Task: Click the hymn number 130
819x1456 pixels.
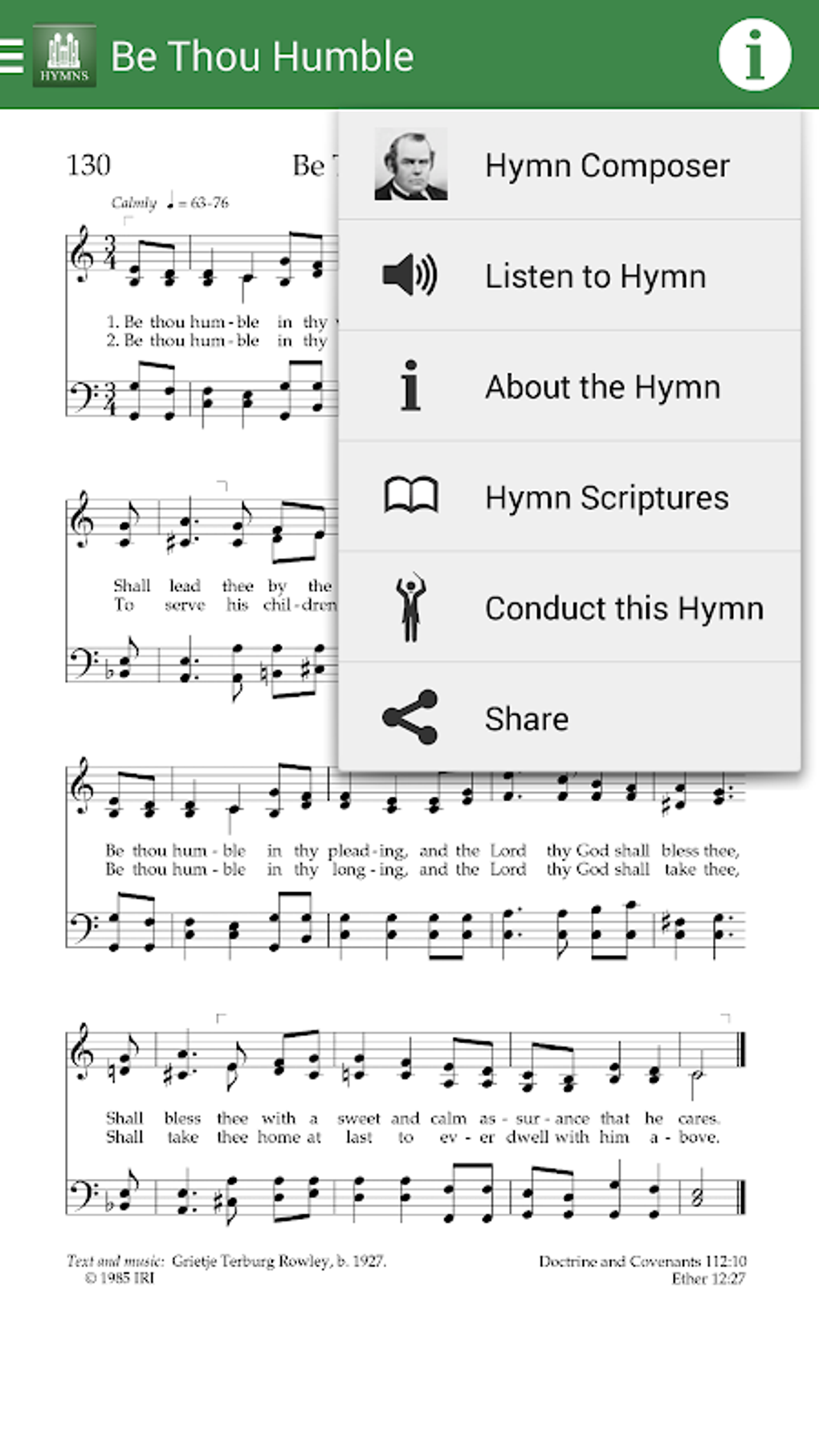Action: (x=91, y=163)
